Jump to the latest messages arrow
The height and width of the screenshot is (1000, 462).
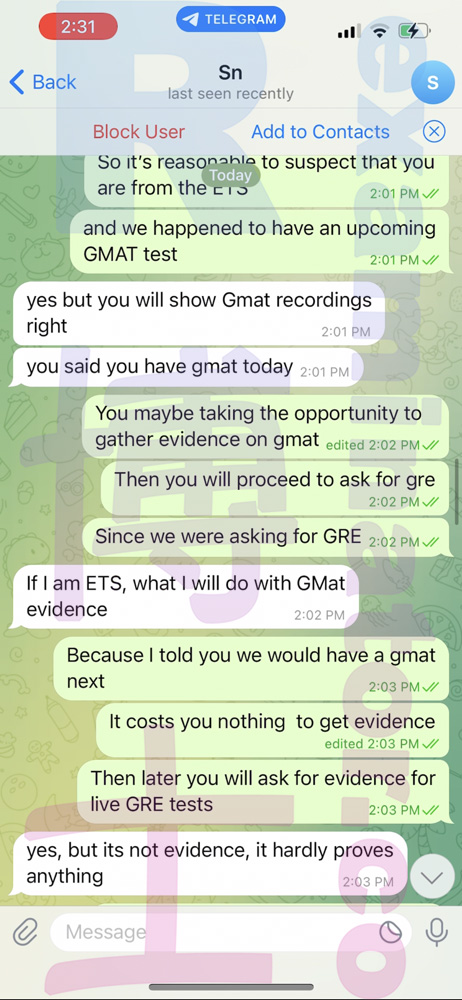pos(432,878)
